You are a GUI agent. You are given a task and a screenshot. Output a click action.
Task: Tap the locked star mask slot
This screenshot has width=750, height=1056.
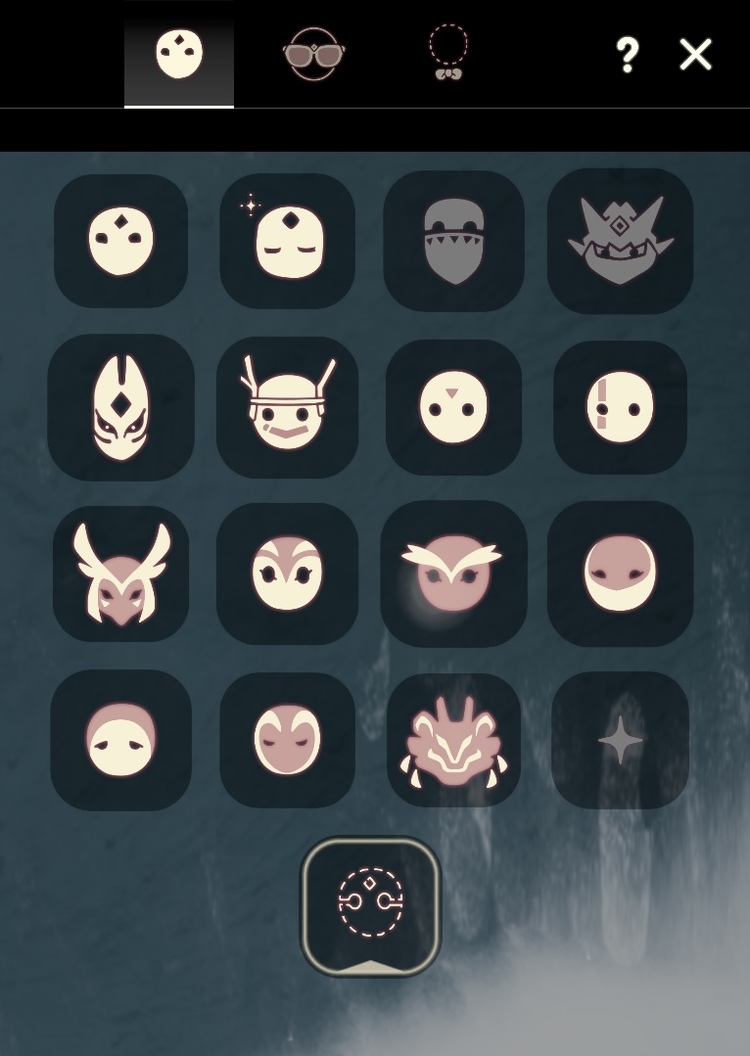pos(620,741)
